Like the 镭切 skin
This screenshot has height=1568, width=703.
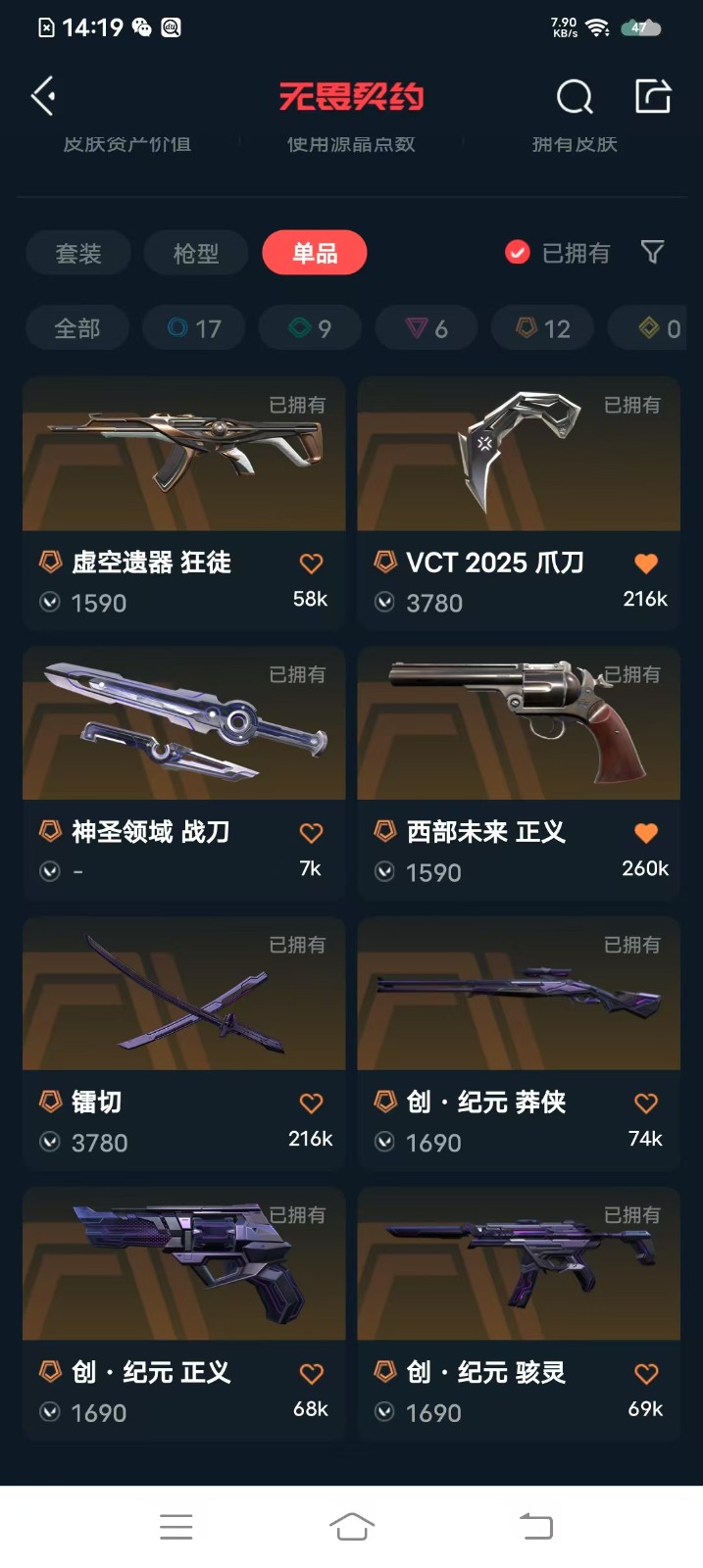point(311,1103)
